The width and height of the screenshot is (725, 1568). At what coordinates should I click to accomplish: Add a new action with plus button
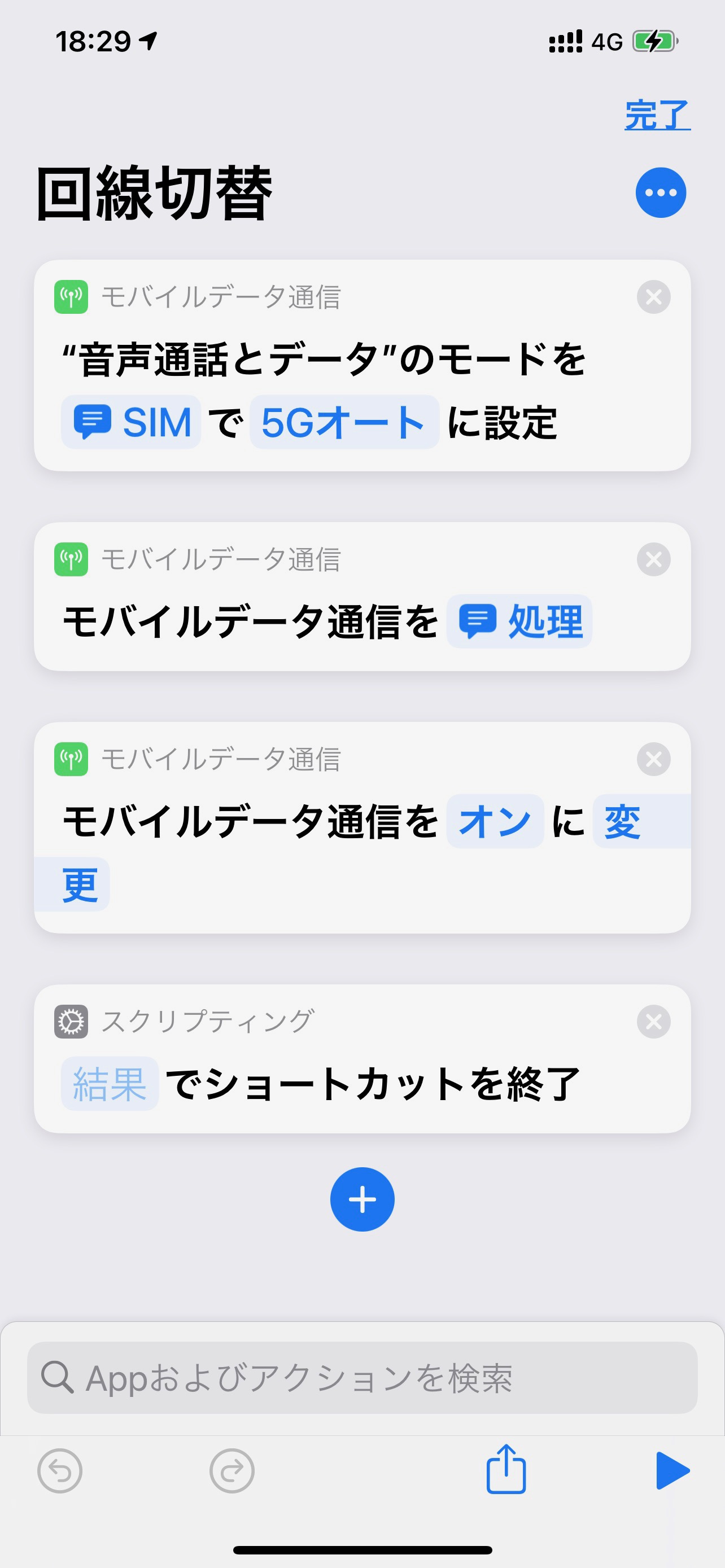point(362,1200)
